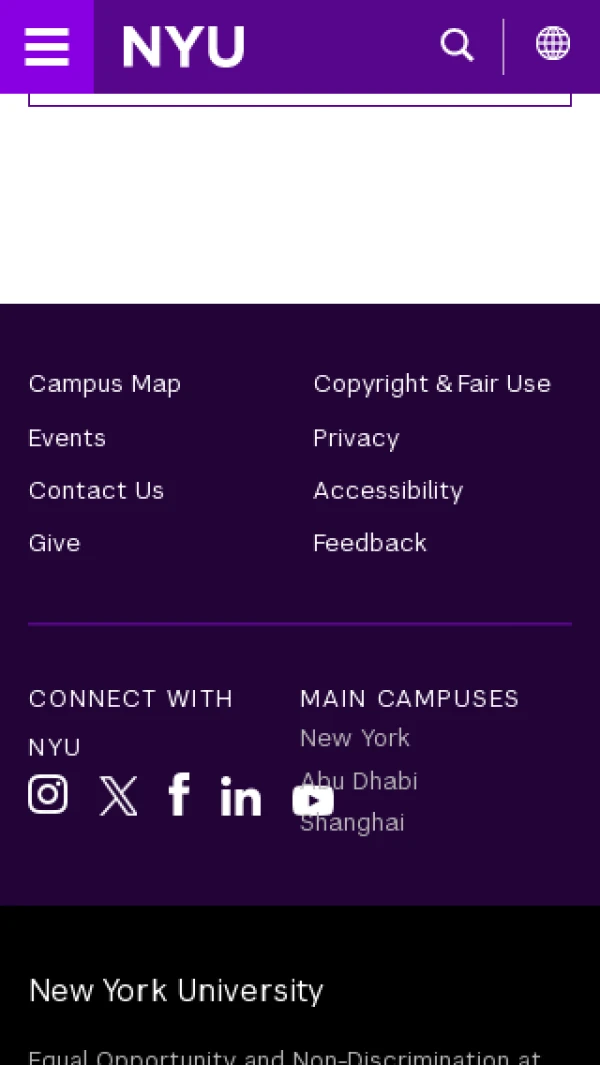This screenshot has width=600, height=1065.
Task: View the Privacy page
Action: pos(356,438)
